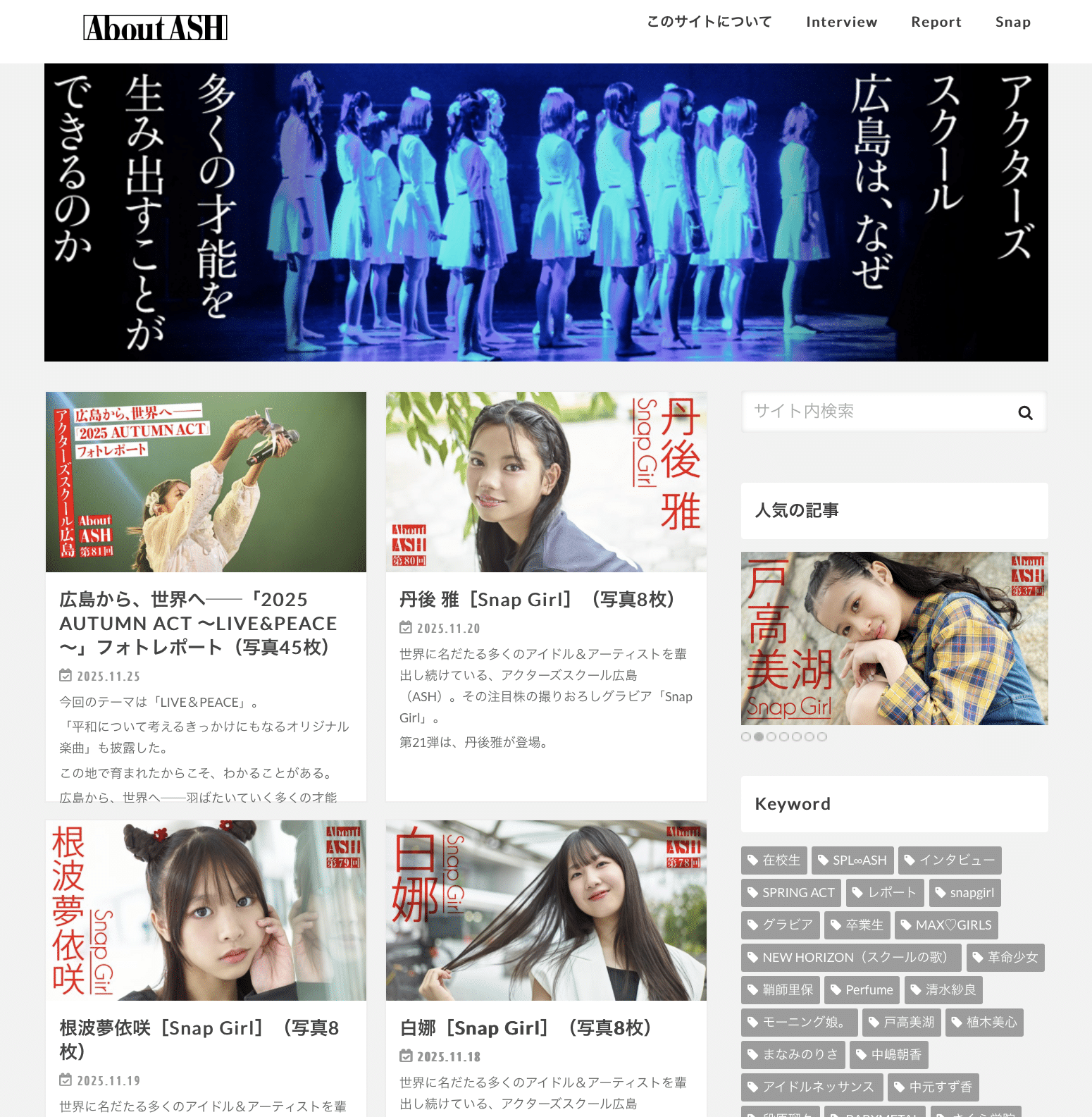Switch to the Snap section
This screenshot has height=1117, width=1092.
(1012, 22)
